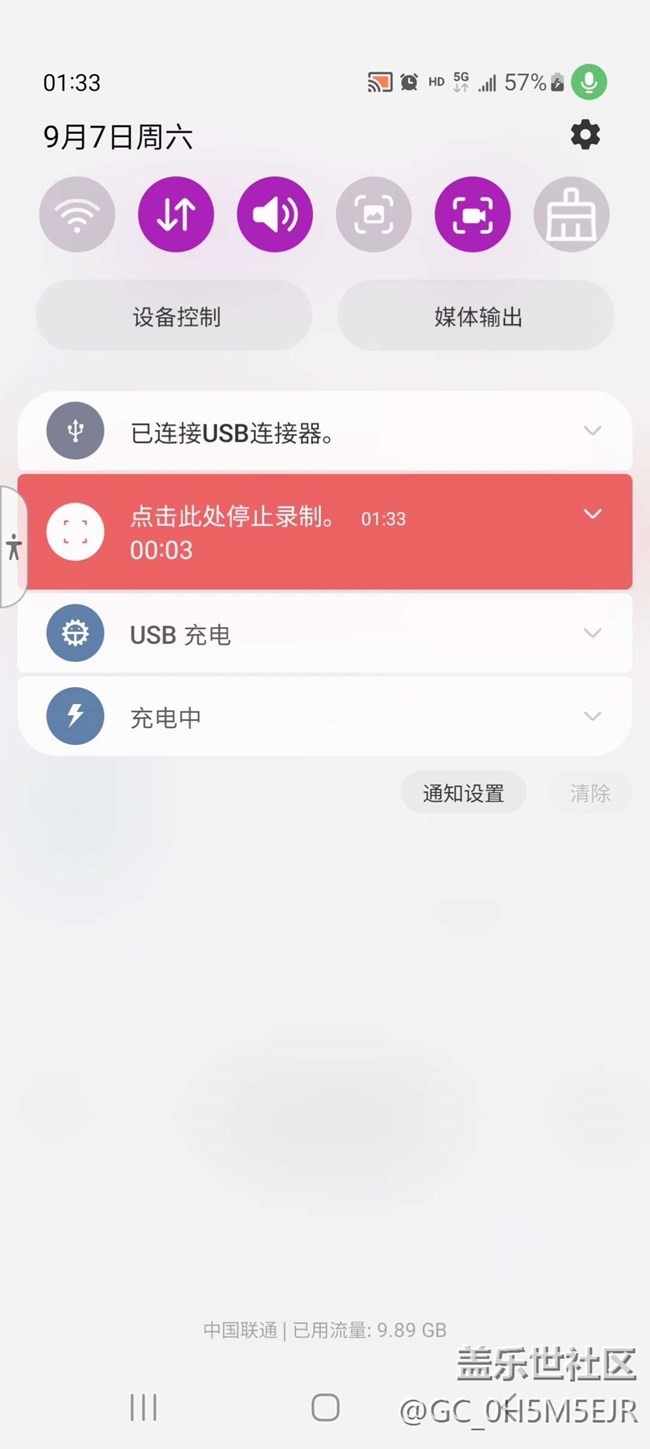
Task: Toggle the Wi-Fi quick setting
Action: [x=77, y=215]
